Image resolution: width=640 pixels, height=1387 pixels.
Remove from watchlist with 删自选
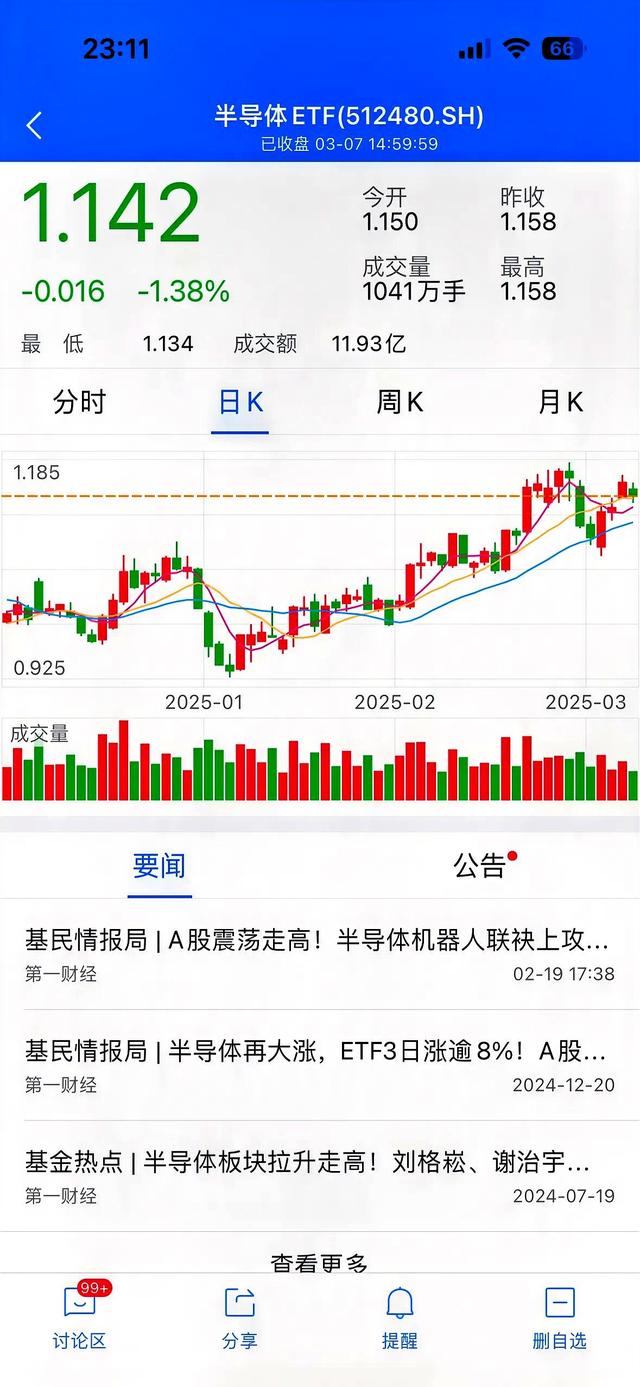[559, 1318]
